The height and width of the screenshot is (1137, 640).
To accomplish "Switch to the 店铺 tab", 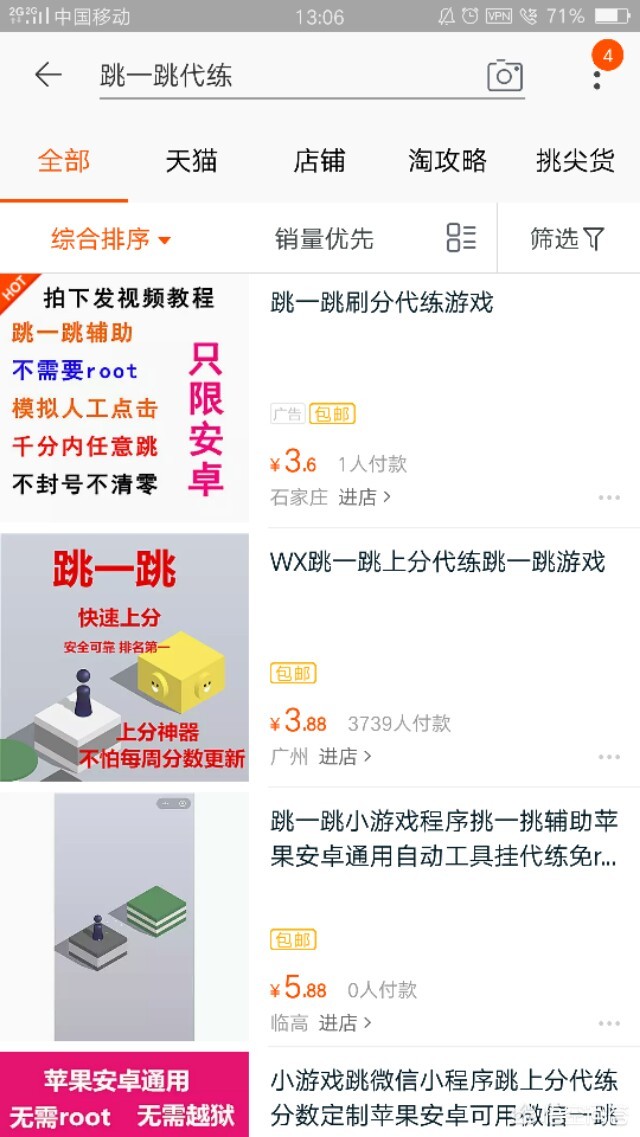I will click(319, 161).
